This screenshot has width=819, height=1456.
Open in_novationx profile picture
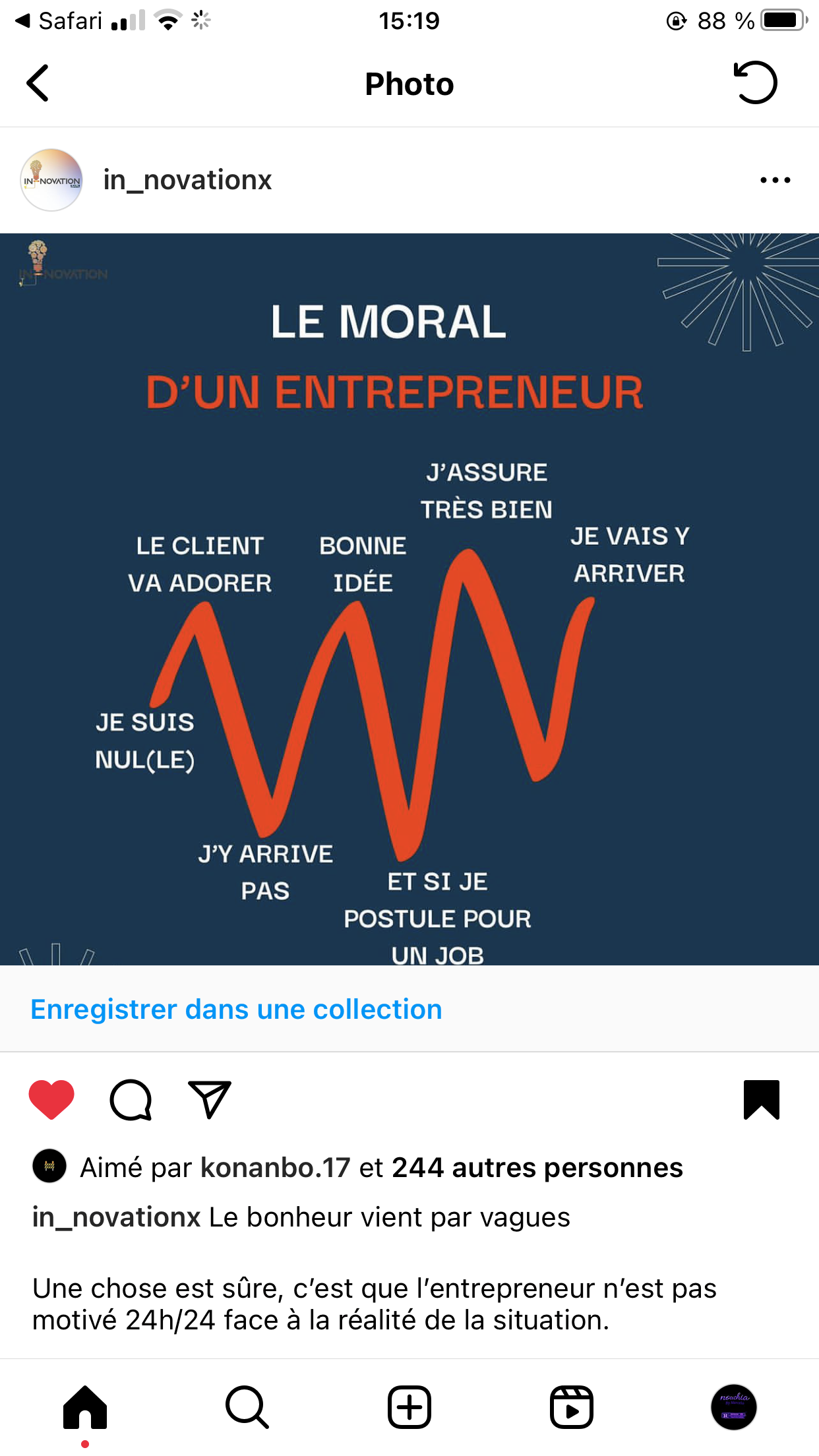(x=51, y=180)
